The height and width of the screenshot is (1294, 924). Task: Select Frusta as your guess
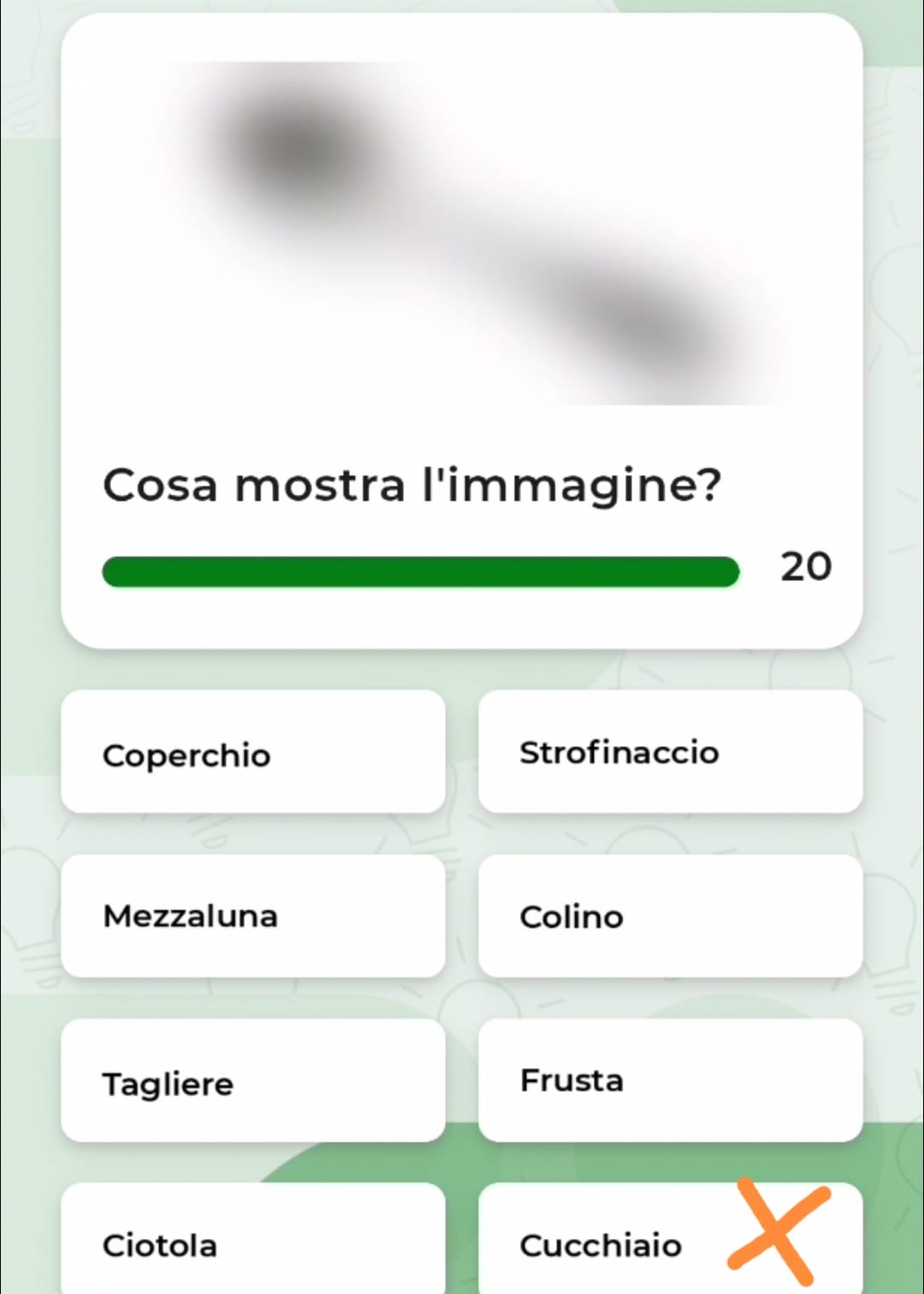coord(670,1081)
